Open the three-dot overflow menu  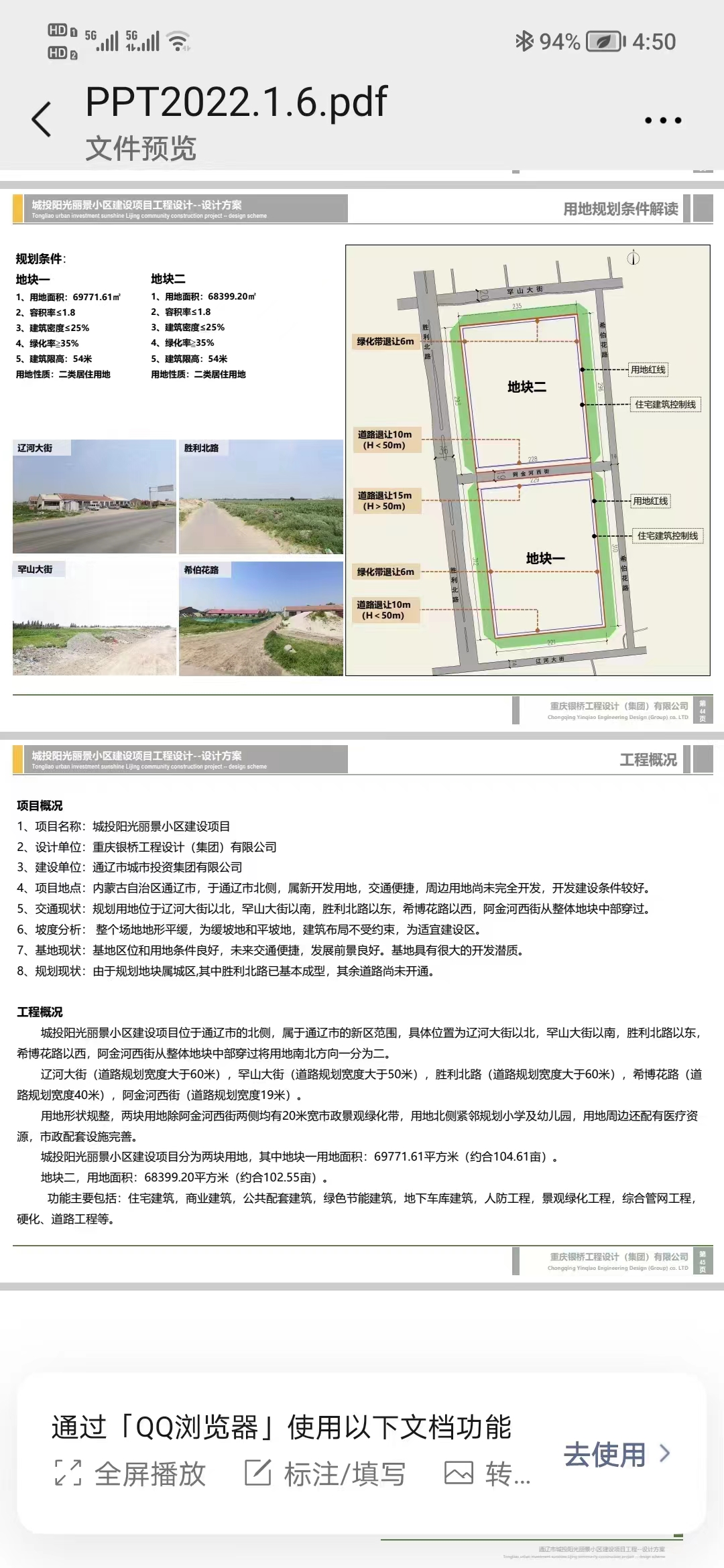point(663,121)
